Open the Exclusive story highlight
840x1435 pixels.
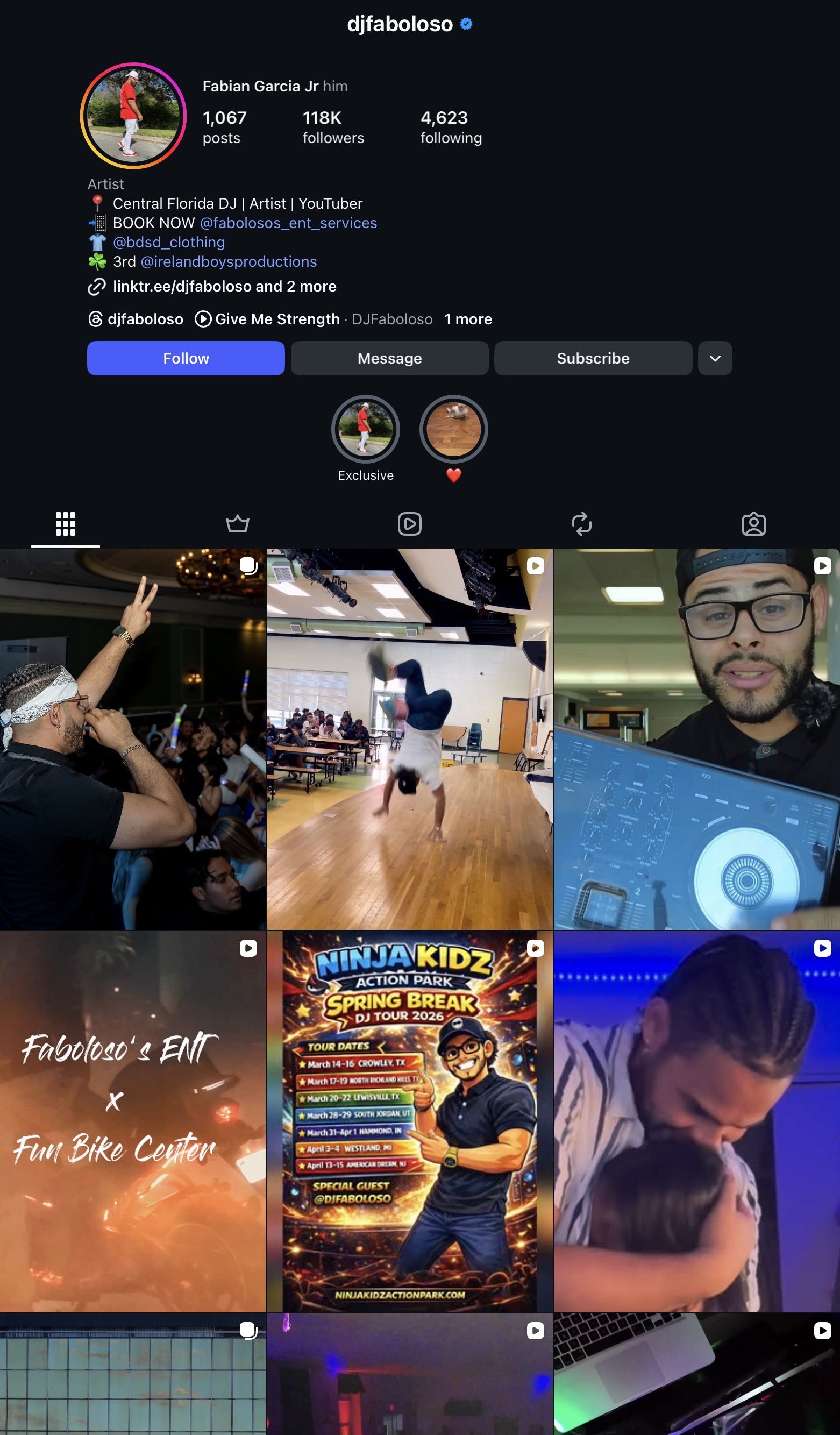[x=365, y=429]
